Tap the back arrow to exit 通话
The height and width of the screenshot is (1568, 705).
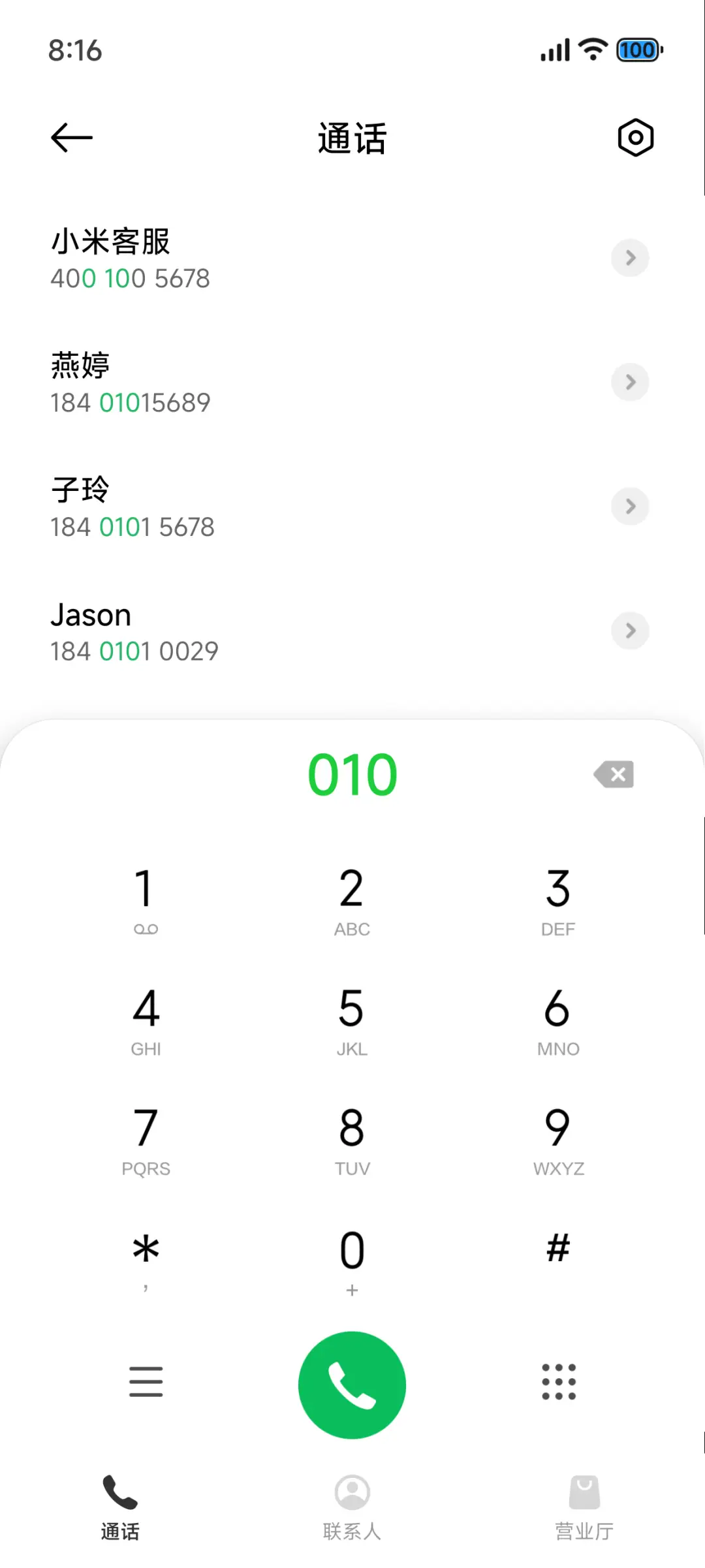(70, 137)
